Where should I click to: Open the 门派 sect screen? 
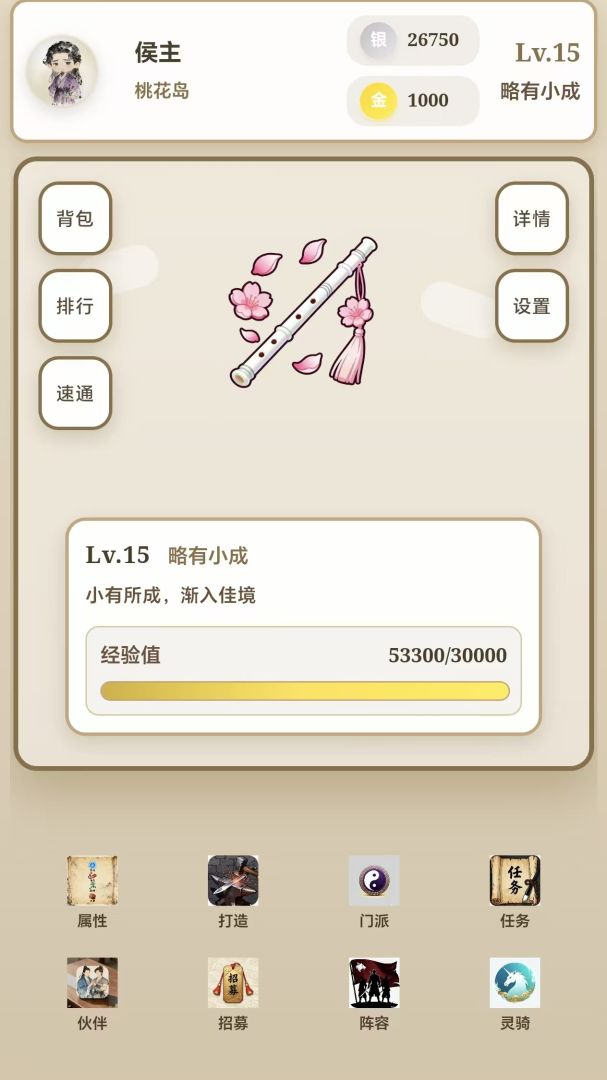click(x=374, y=891)
